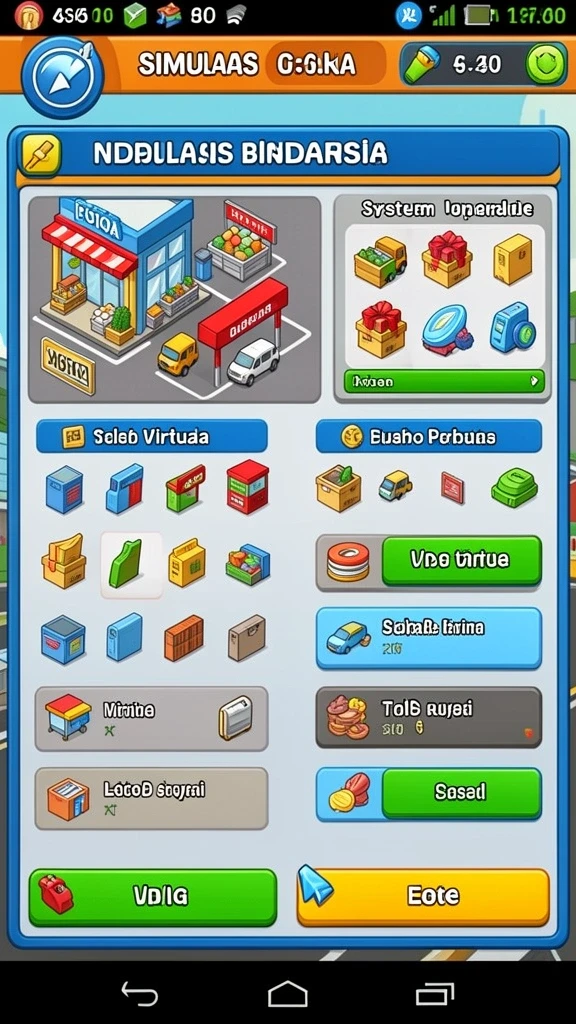Tap the green bar under System items
The height and width of the screenshot is (1024, 576).
click(444, 381)
